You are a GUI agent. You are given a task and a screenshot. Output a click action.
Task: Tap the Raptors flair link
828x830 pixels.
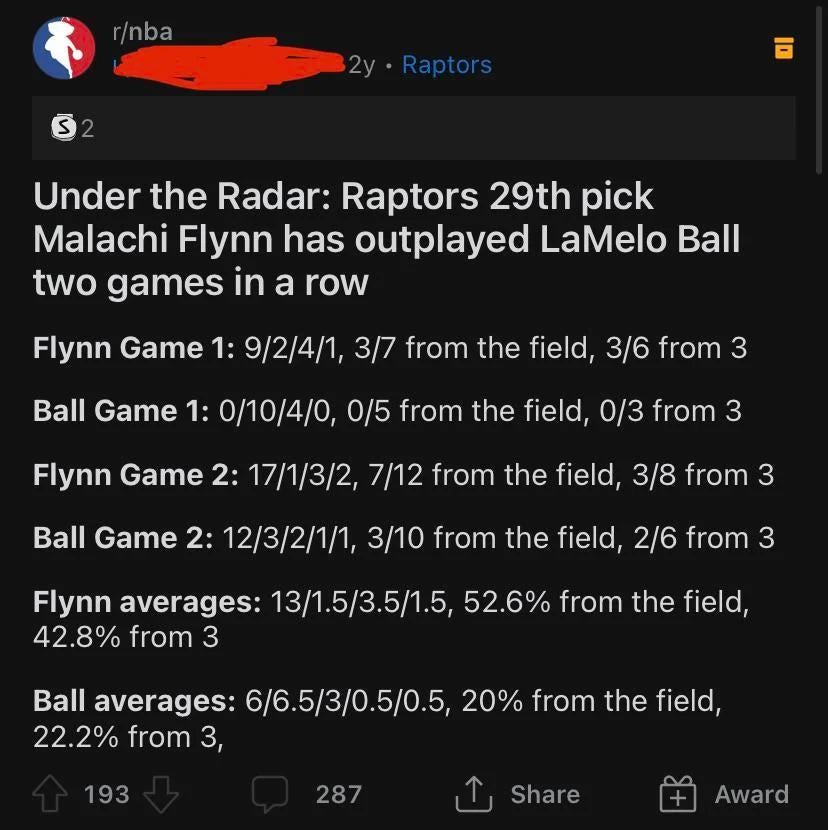click(x=446, y=65)
